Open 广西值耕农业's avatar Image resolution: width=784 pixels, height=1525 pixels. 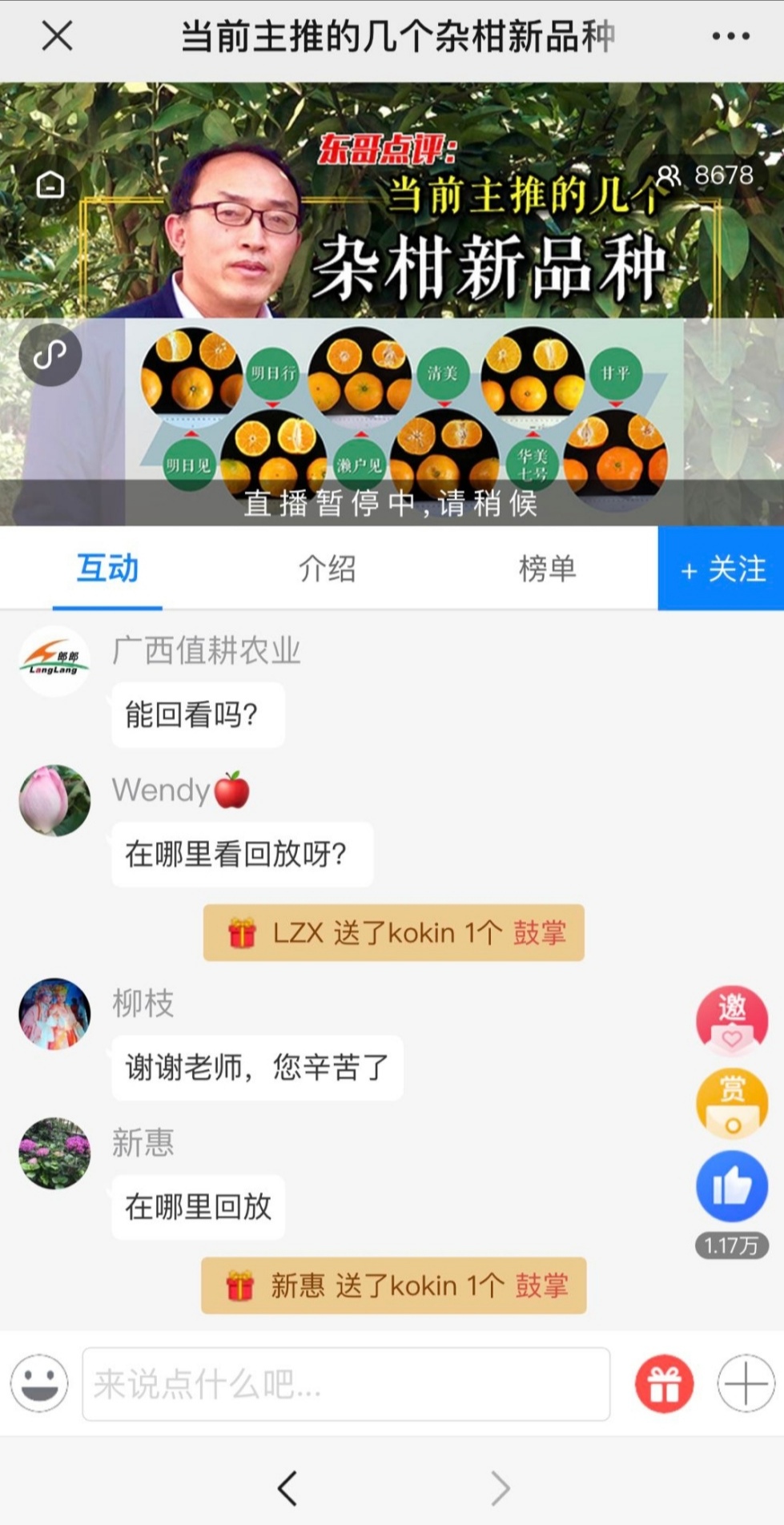54,661
